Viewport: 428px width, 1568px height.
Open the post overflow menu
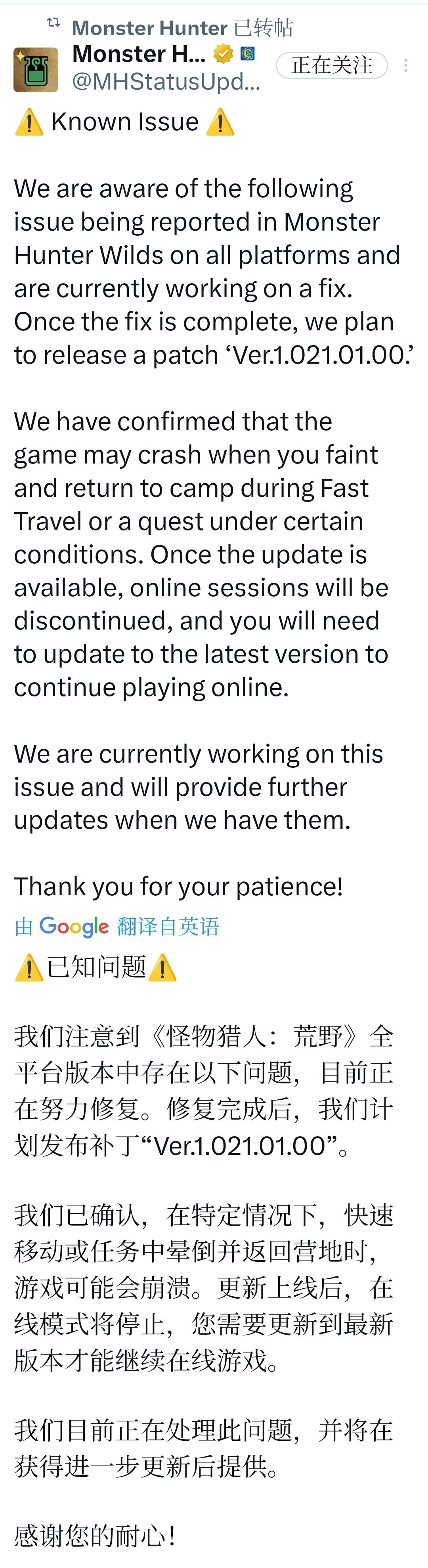click(x=405, y=66)
